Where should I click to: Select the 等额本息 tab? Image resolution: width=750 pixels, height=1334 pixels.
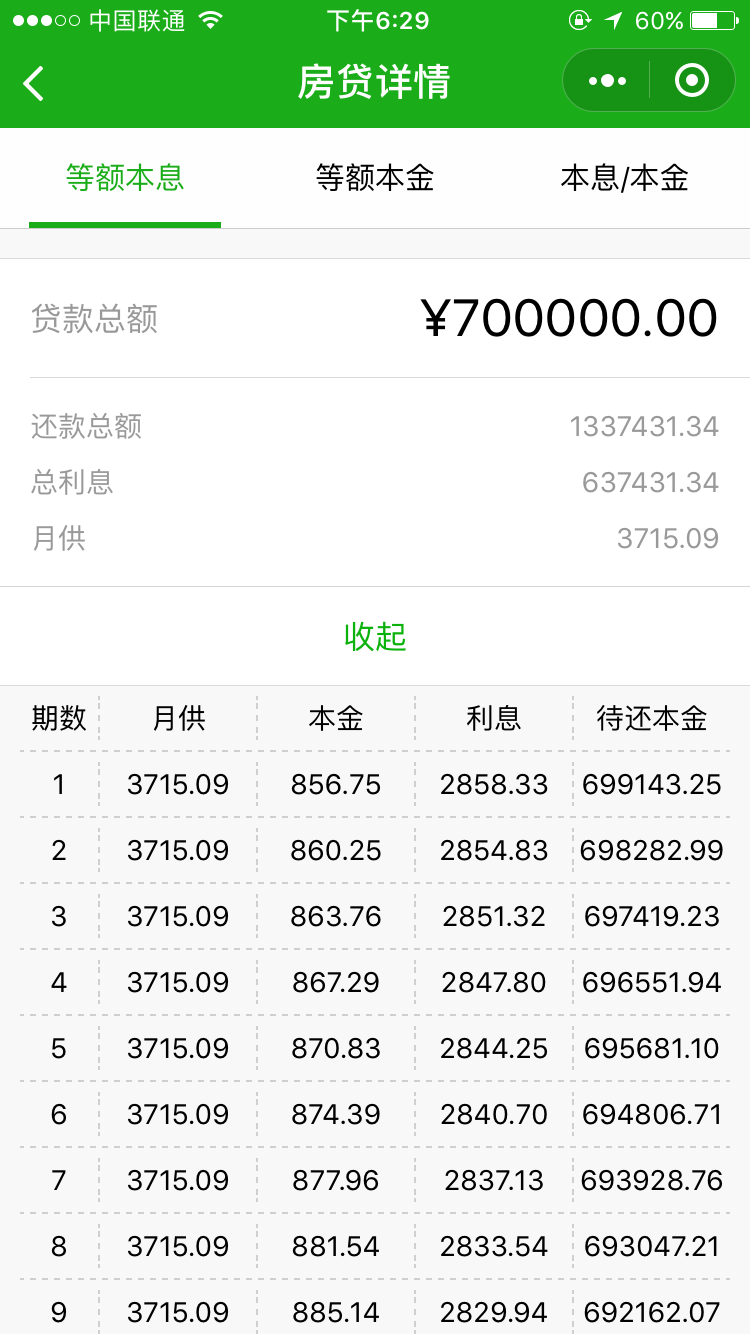pos(125,178)
